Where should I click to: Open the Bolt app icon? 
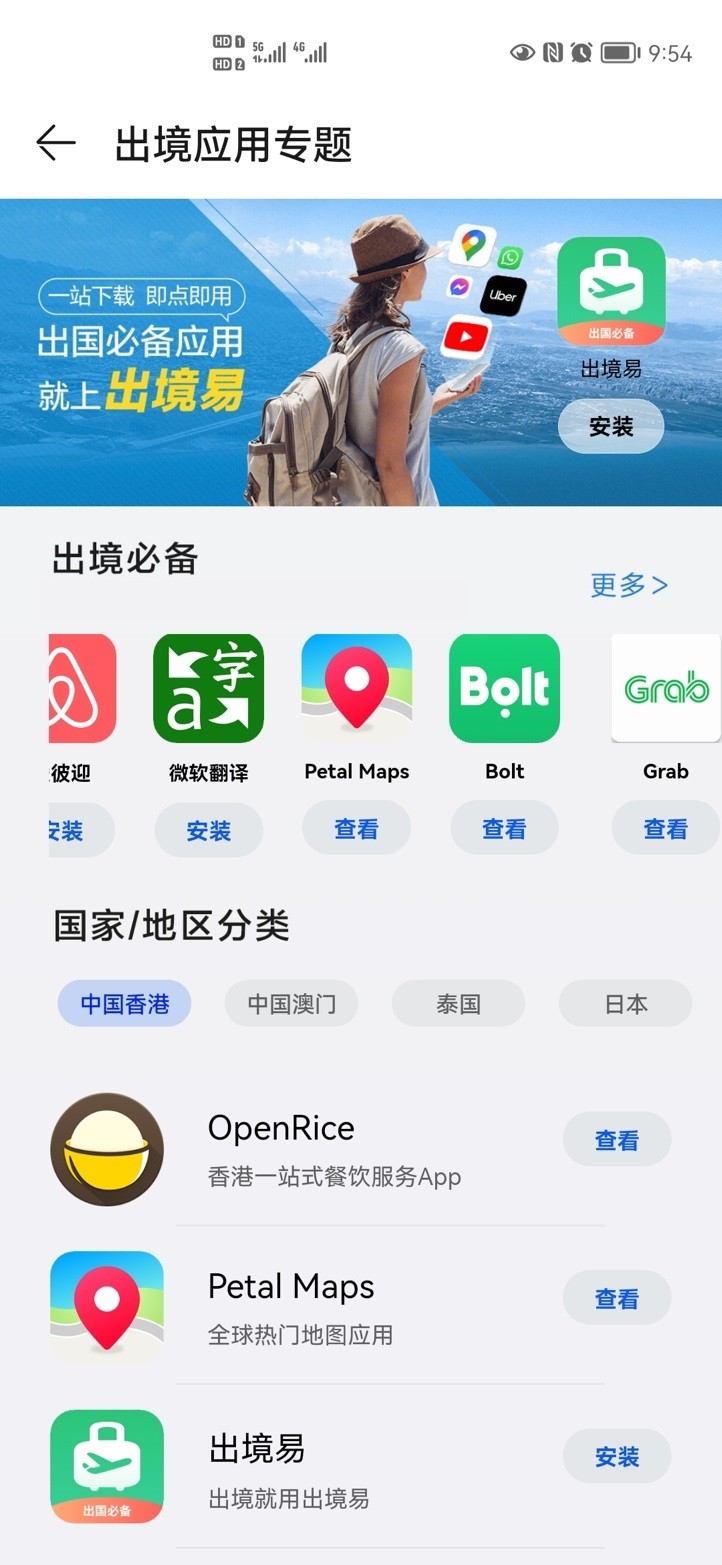(504, 688)
